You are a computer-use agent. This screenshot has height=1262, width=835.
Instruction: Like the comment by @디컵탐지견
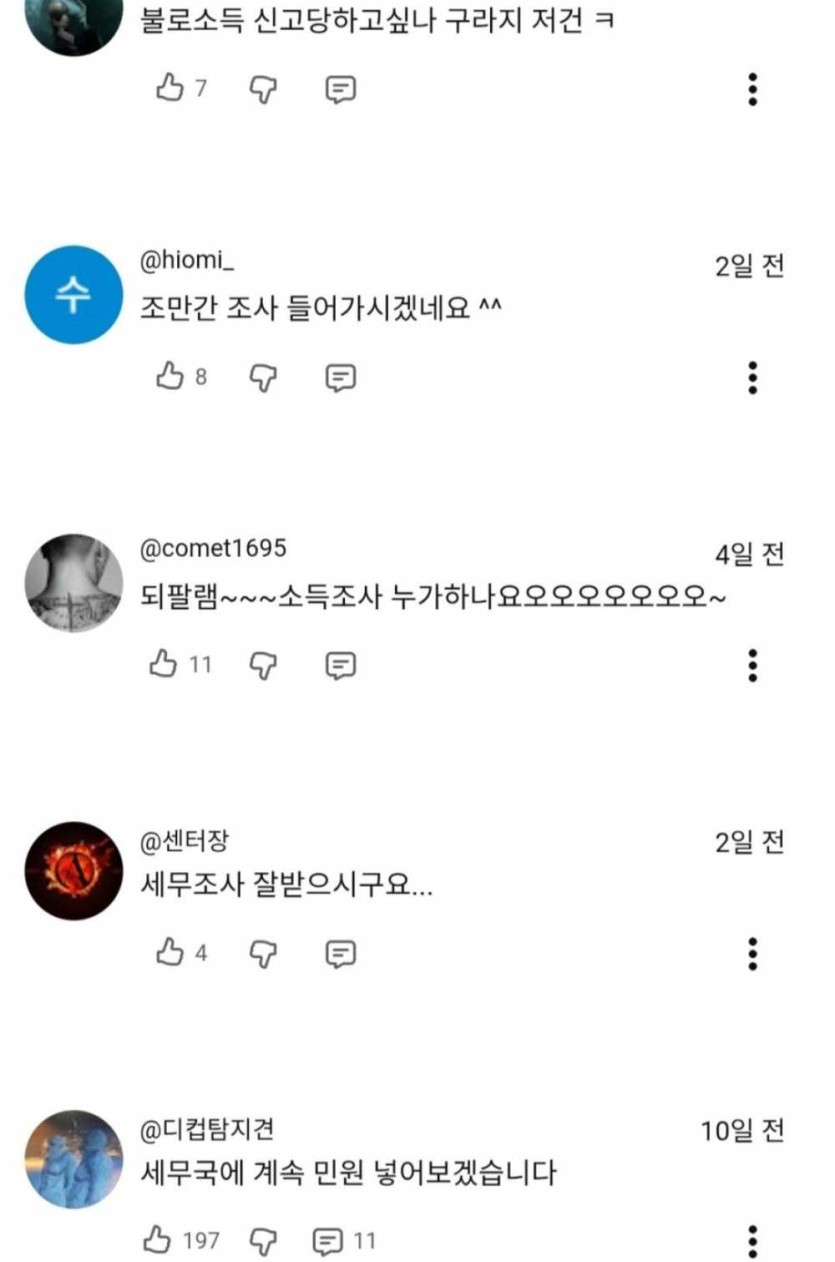click(157, 1240)
